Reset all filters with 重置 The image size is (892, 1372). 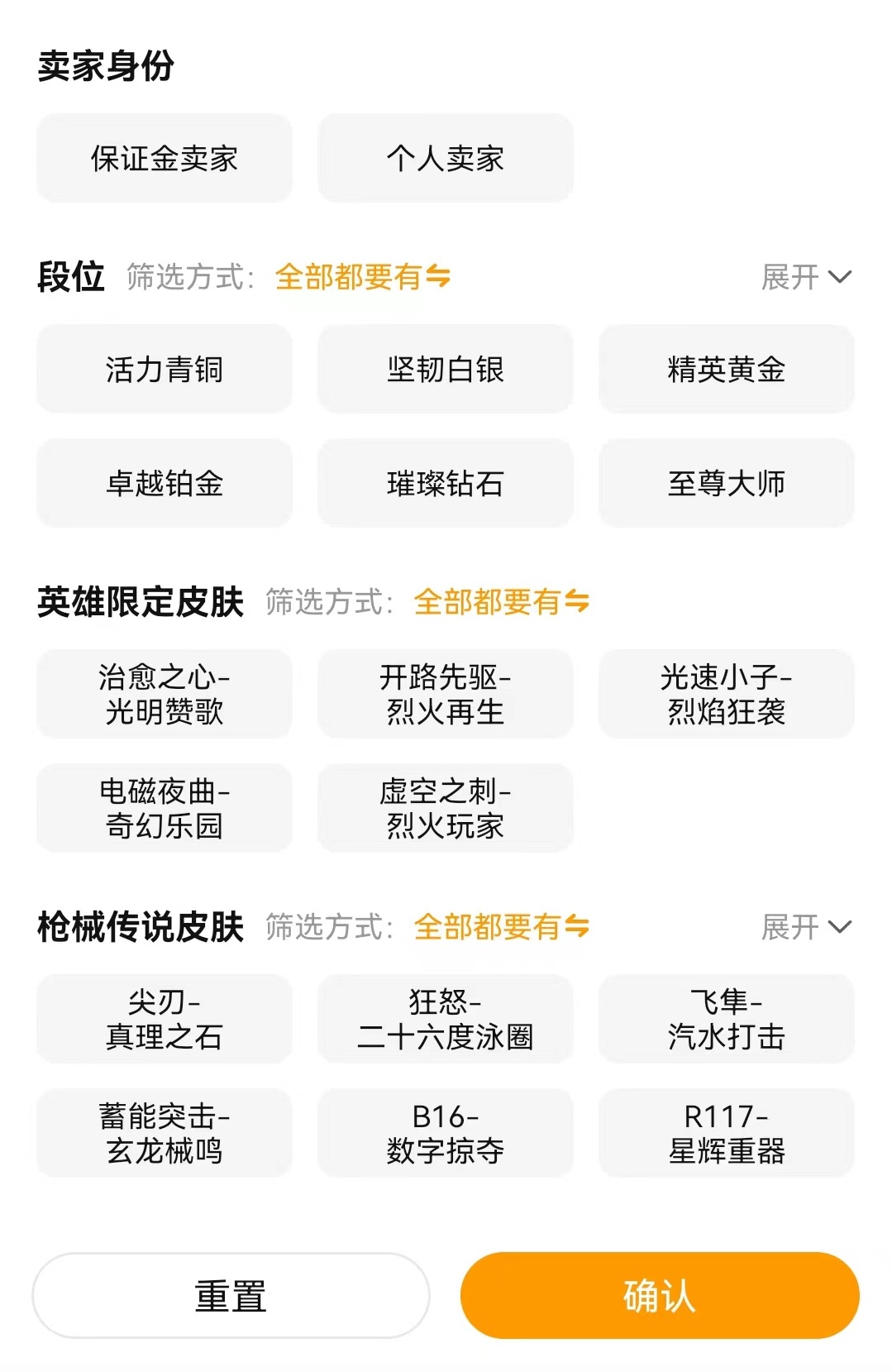[231, 1295]
